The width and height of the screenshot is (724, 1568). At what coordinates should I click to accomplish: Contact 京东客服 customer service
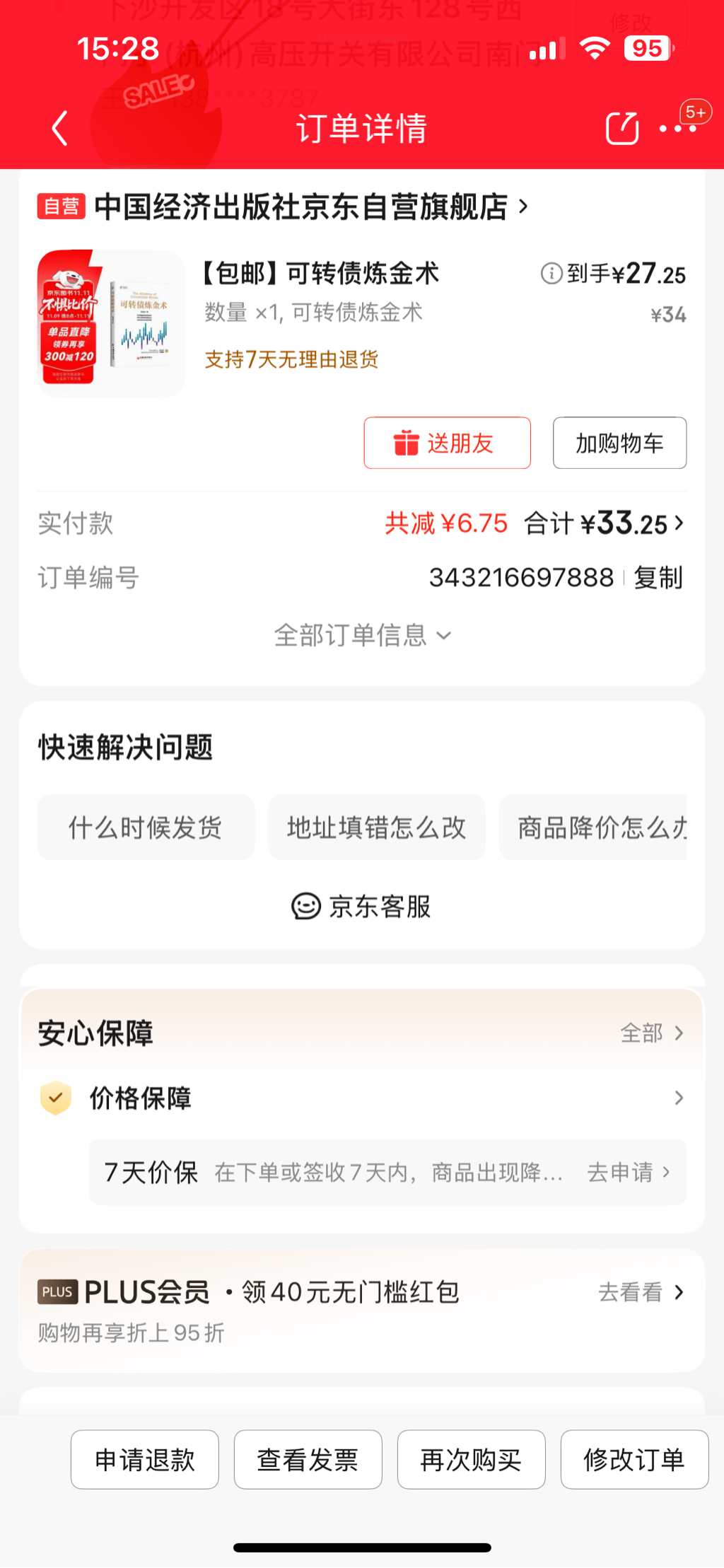362,906
